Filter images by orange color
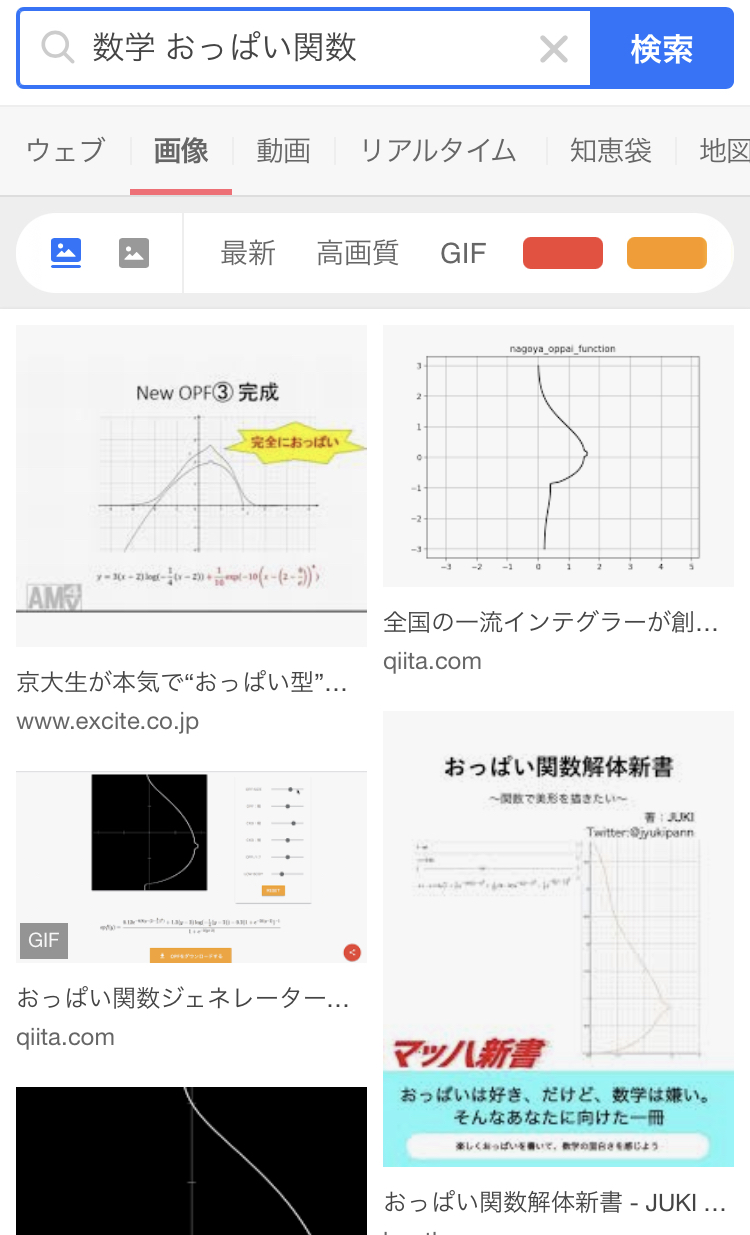Viewport: 750px width, 1235px height. (x=666, y=253)
